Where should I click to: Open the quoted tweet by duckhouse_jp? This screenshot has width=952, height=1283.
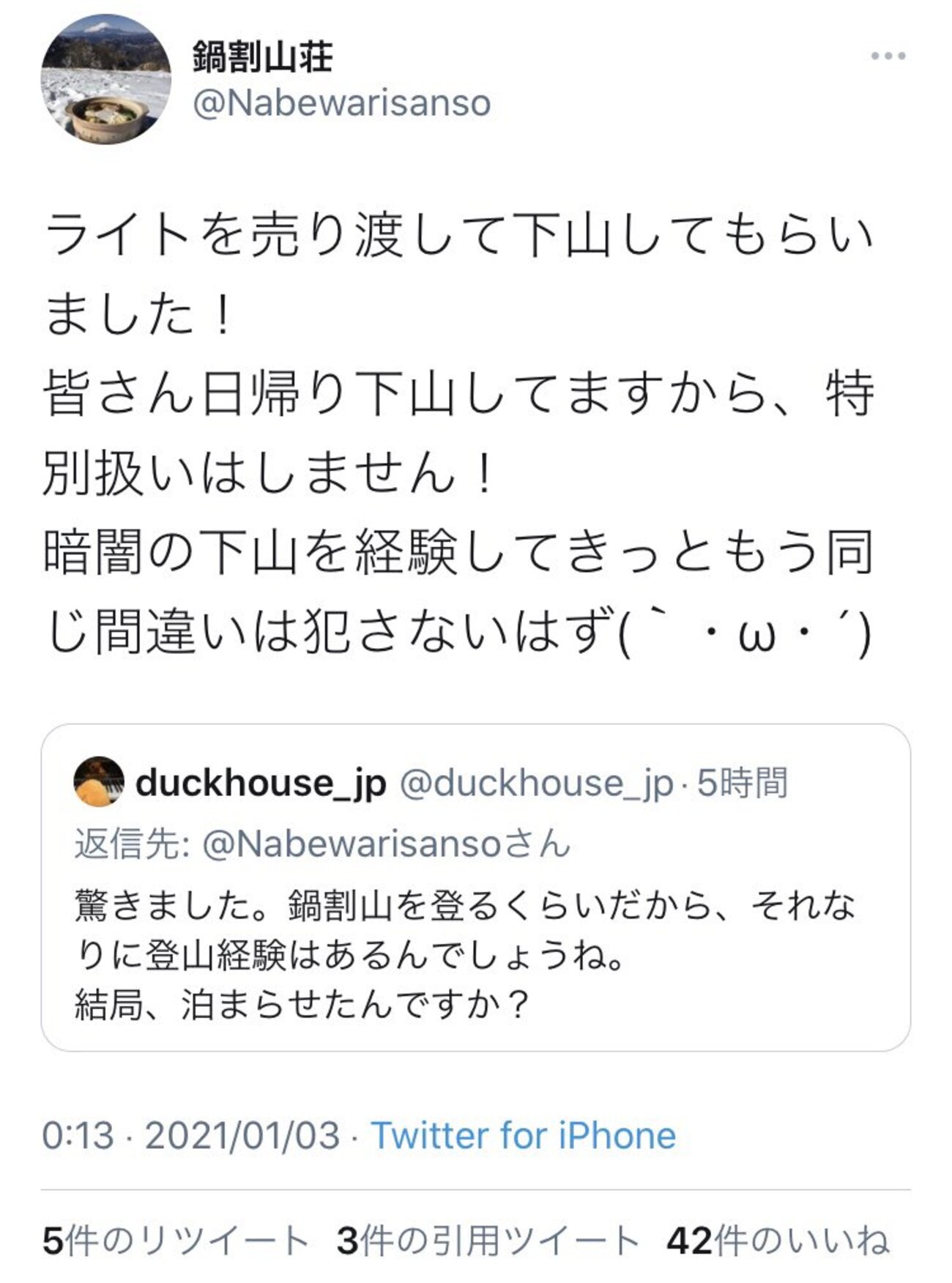475,952
